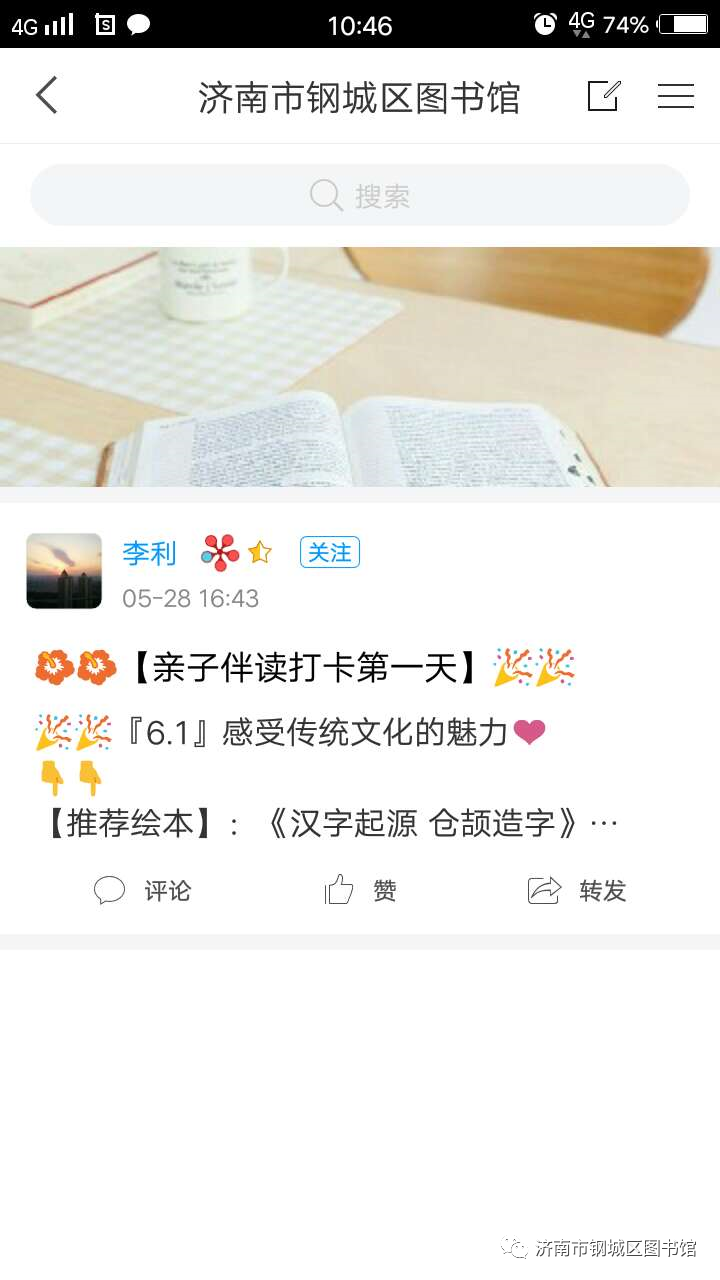Viewport: 720px width, 1280px height.
Task: Open the hamburger menu
Action: [x=675, y=96]
